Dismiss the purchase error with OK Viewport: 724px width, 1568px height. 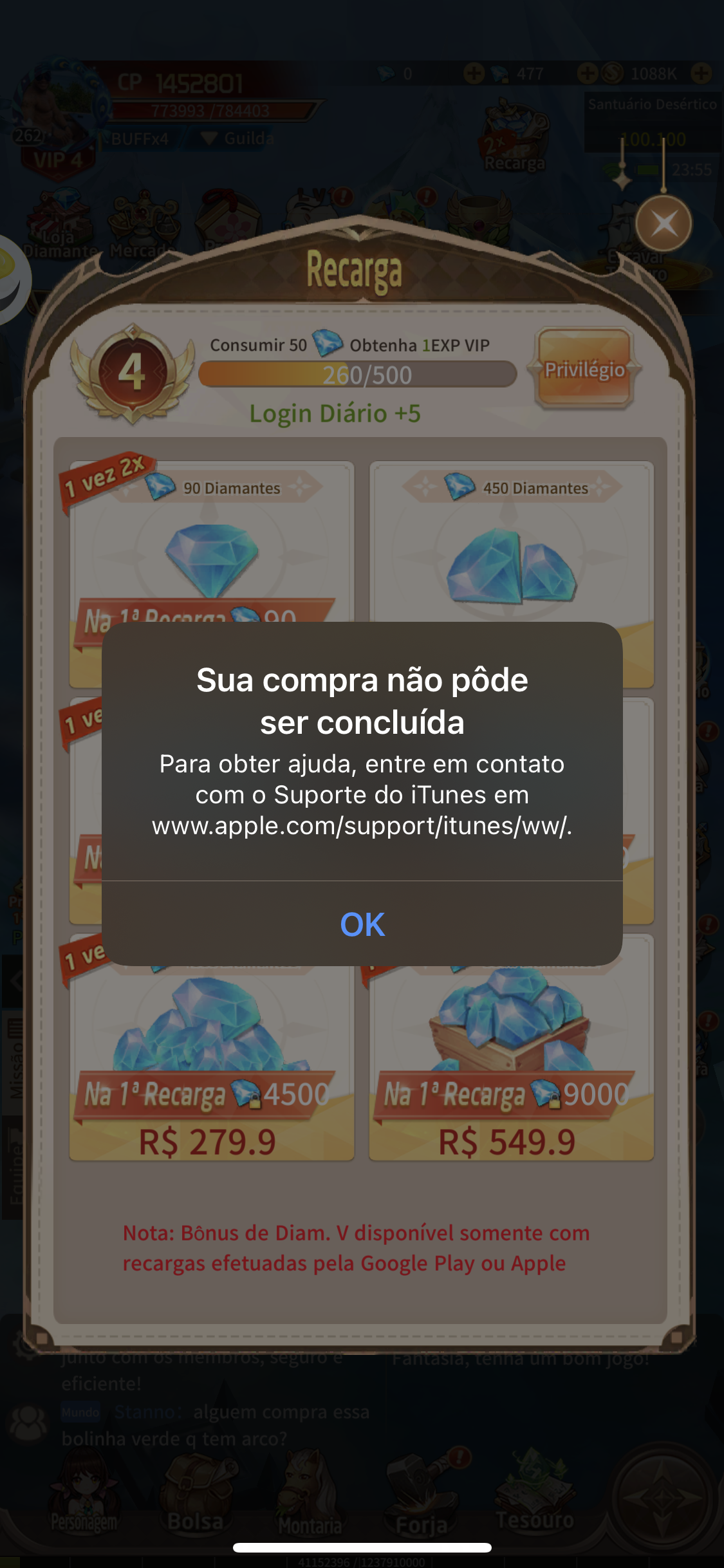point(362,924)
